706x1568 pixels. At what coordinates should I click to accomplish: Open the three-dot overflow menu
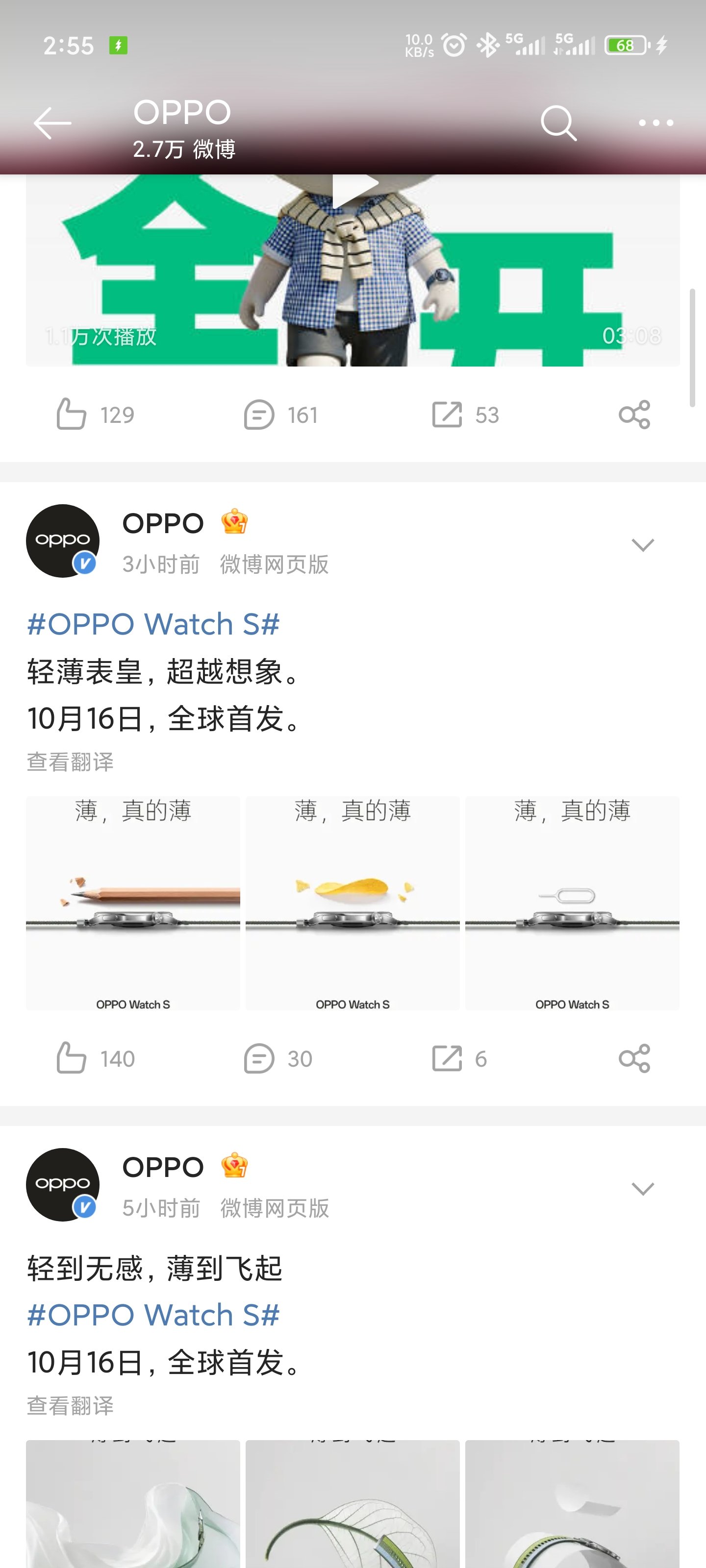pos(656,123)
